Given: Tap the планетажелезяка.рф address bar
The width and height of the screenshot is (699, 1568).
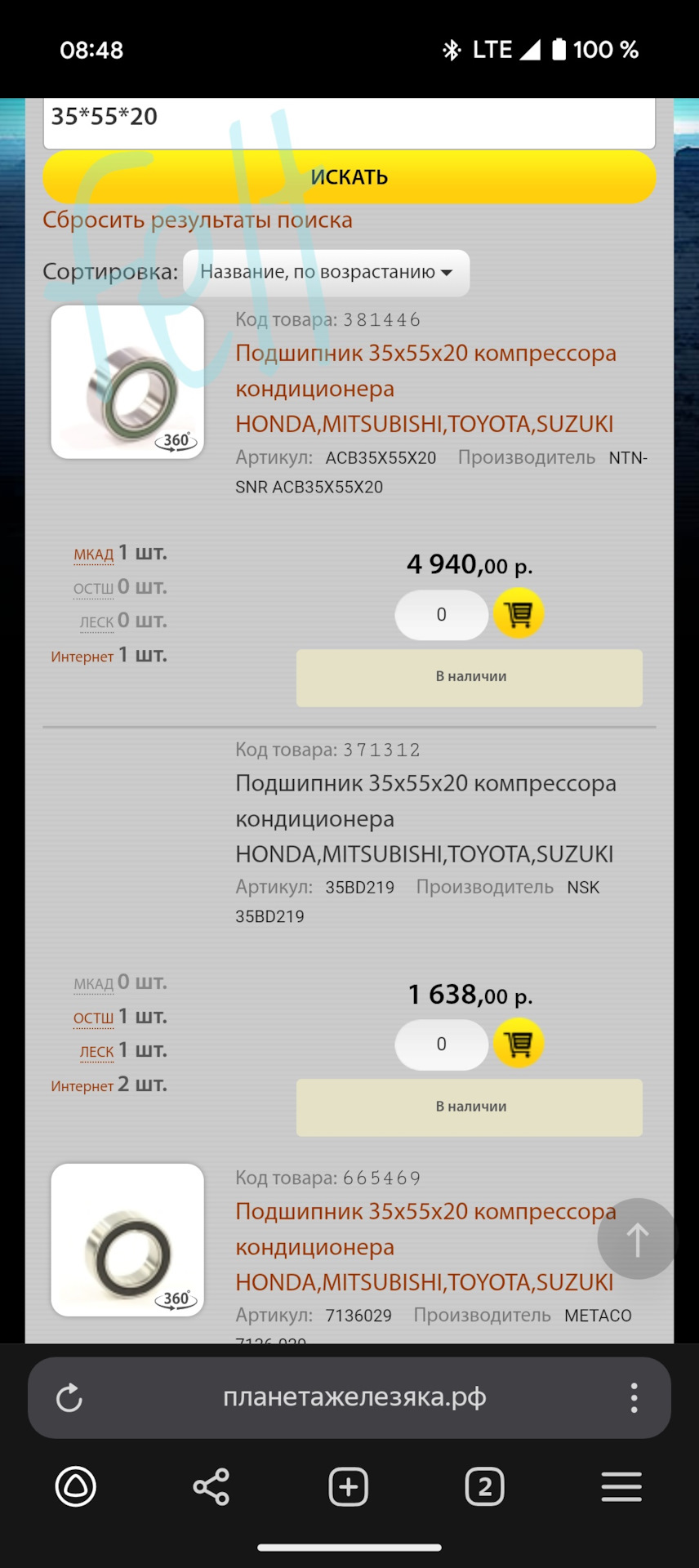Looking at the screenshot, I should pyautogui.click(x=354, y=1397).
